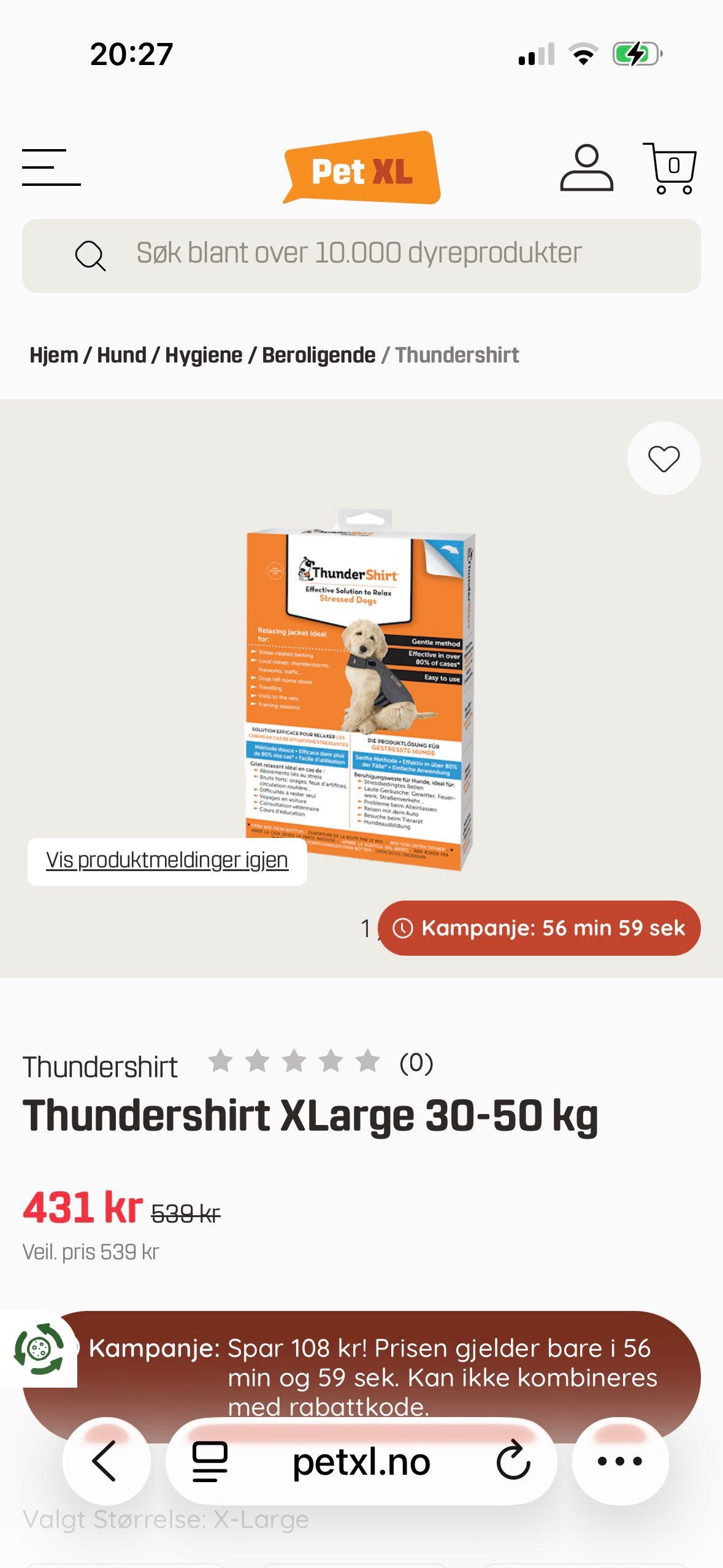The width and height of the screenshot is (723, 1568).
Task: Go to Hjem in the breadcrumb
Action: (x=53, y=355)
